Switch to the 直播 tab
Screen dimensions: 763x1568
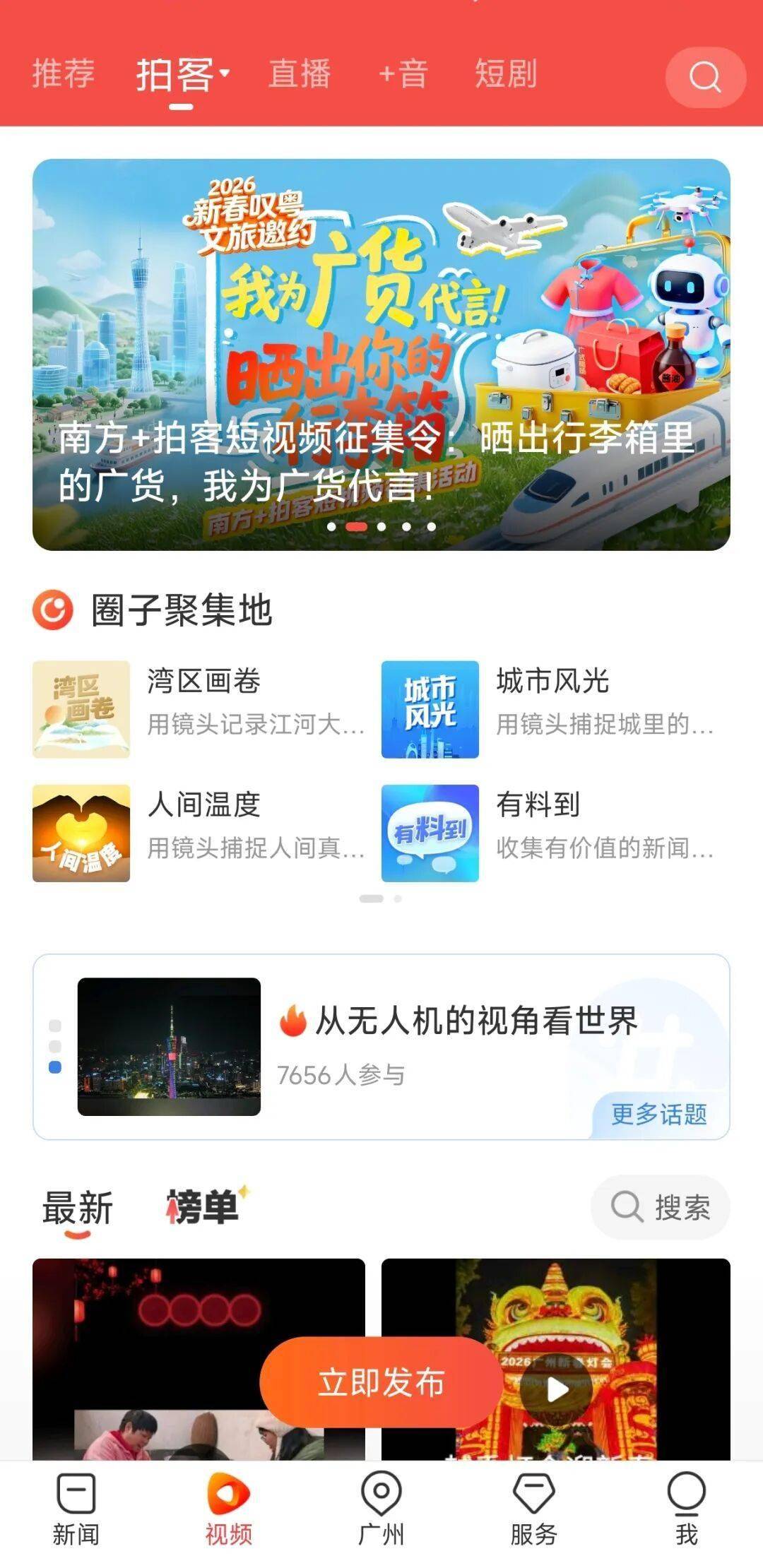click(300, 74)
